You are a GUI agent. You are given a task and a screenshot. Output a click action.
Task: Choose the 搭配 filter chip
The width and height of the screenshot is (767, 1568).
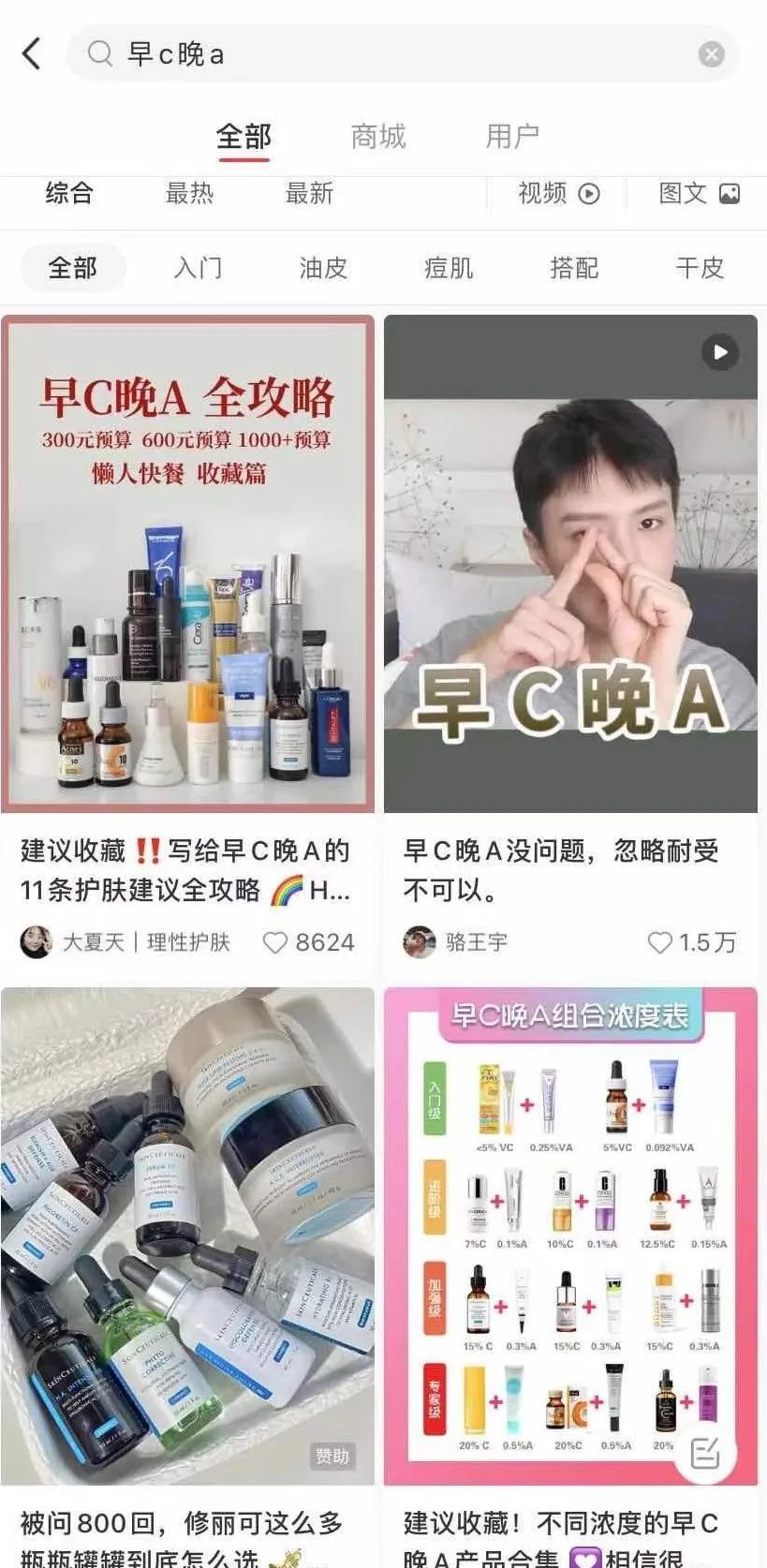[574, 268]
